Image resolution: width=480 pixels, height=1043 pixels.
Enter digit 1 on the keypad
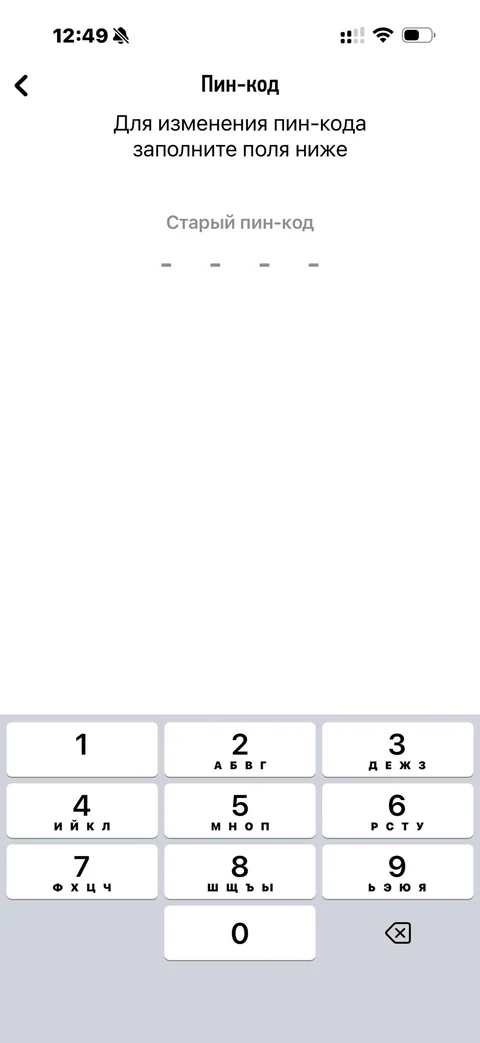82,750
